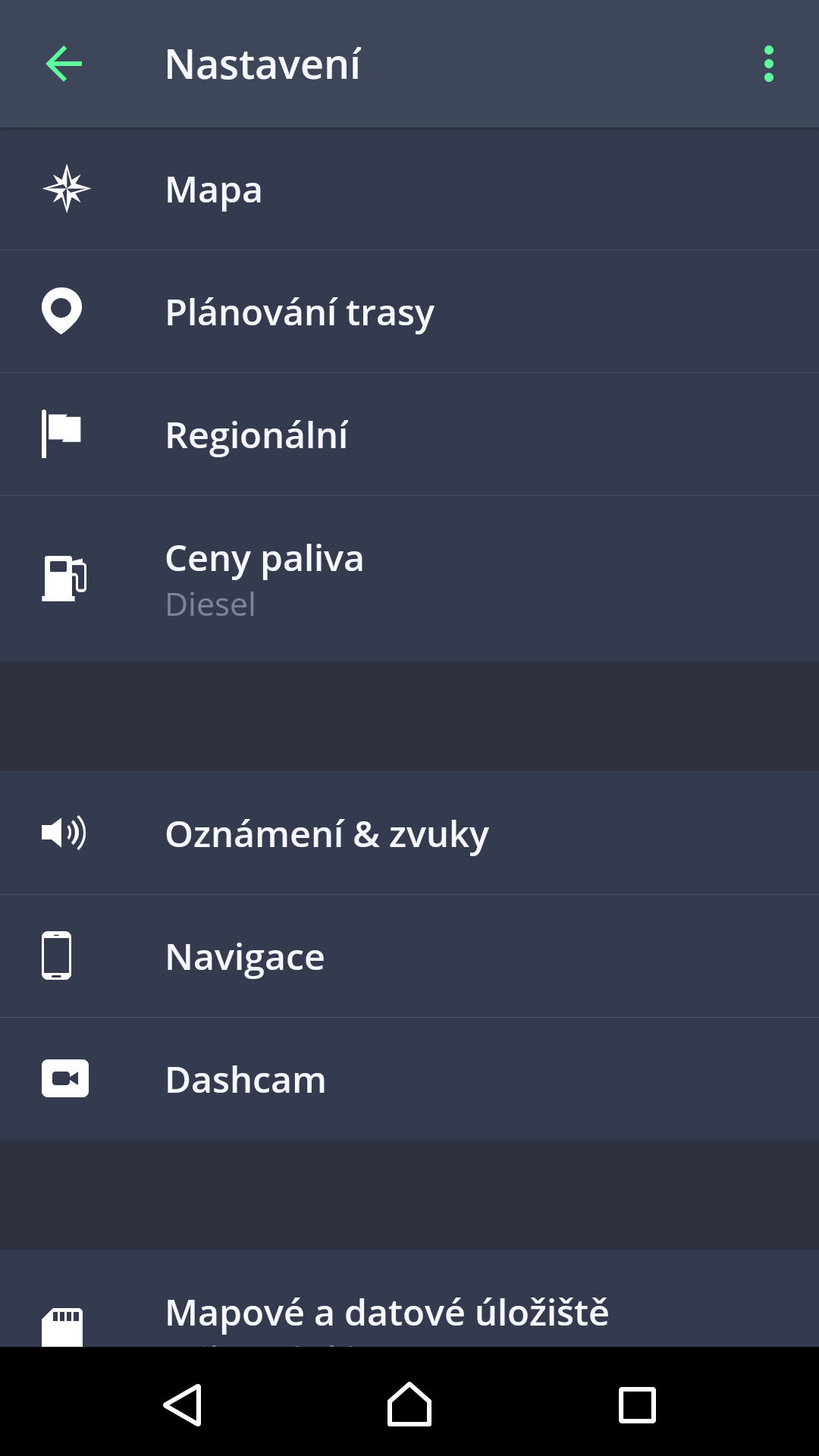Tap the system home button
This screenshot has width=819, height=1456.
[x=409, y=1404]
